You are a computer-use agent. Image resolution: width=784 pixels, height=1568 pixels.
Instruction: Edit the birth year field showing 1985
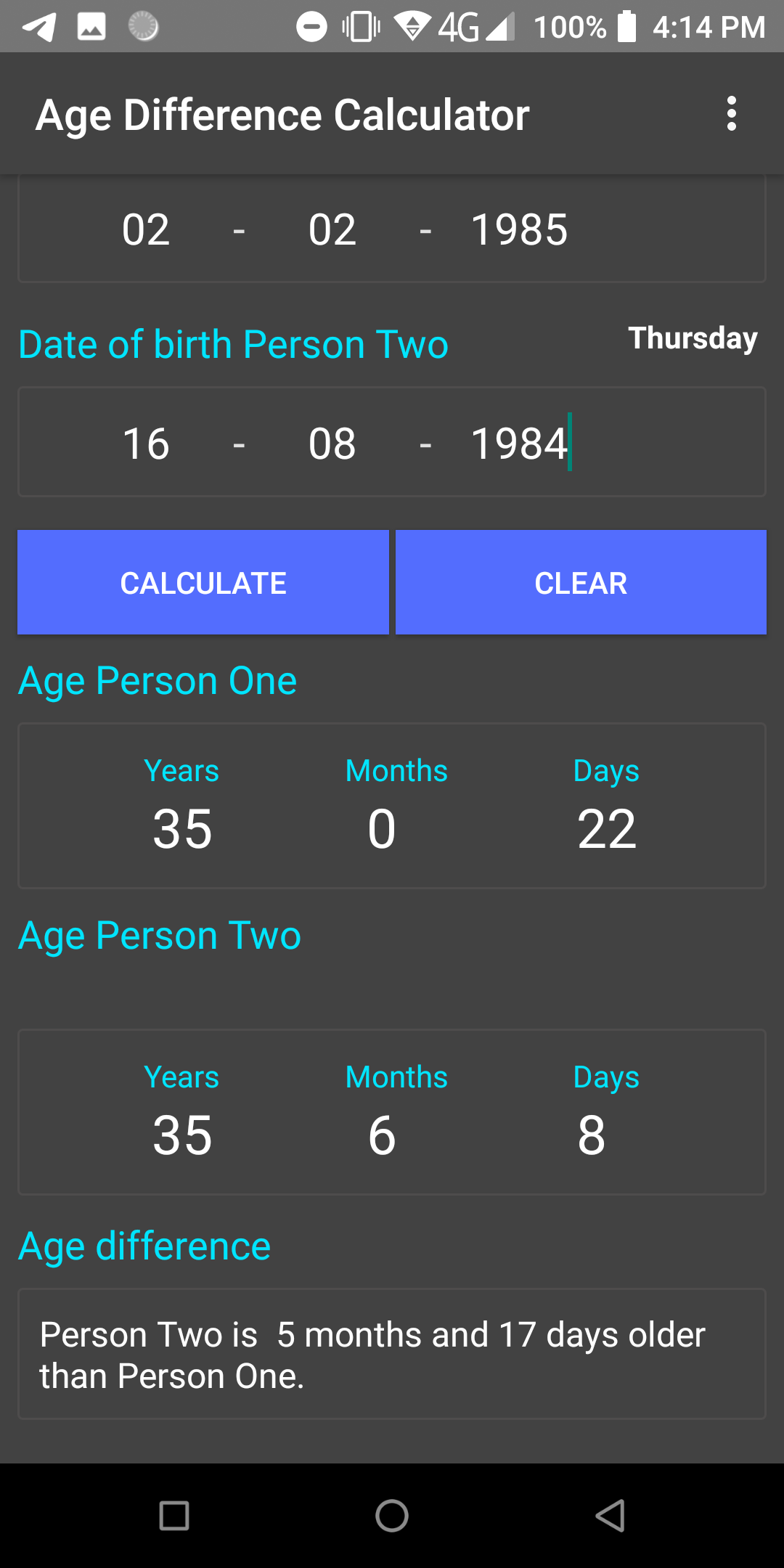coord(519,230)
